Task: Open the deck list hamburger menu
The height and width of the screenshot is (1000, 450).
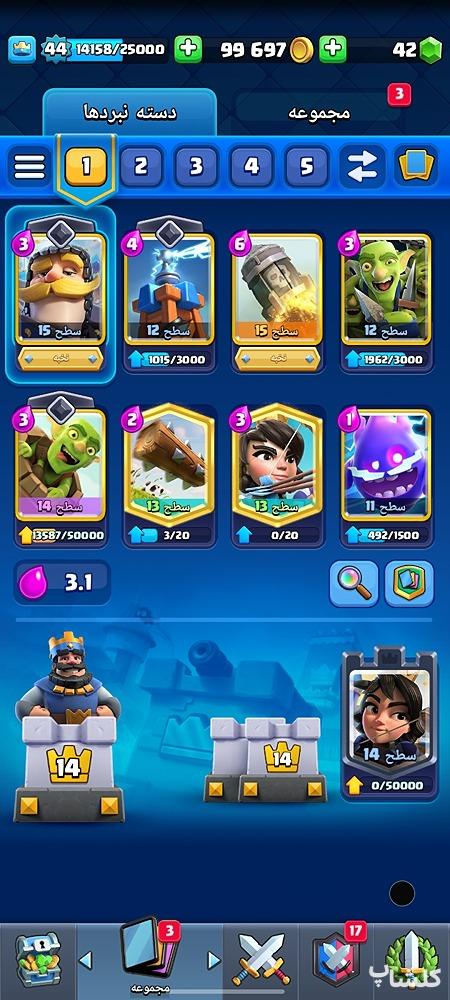Action: click(x=29, y=167)
